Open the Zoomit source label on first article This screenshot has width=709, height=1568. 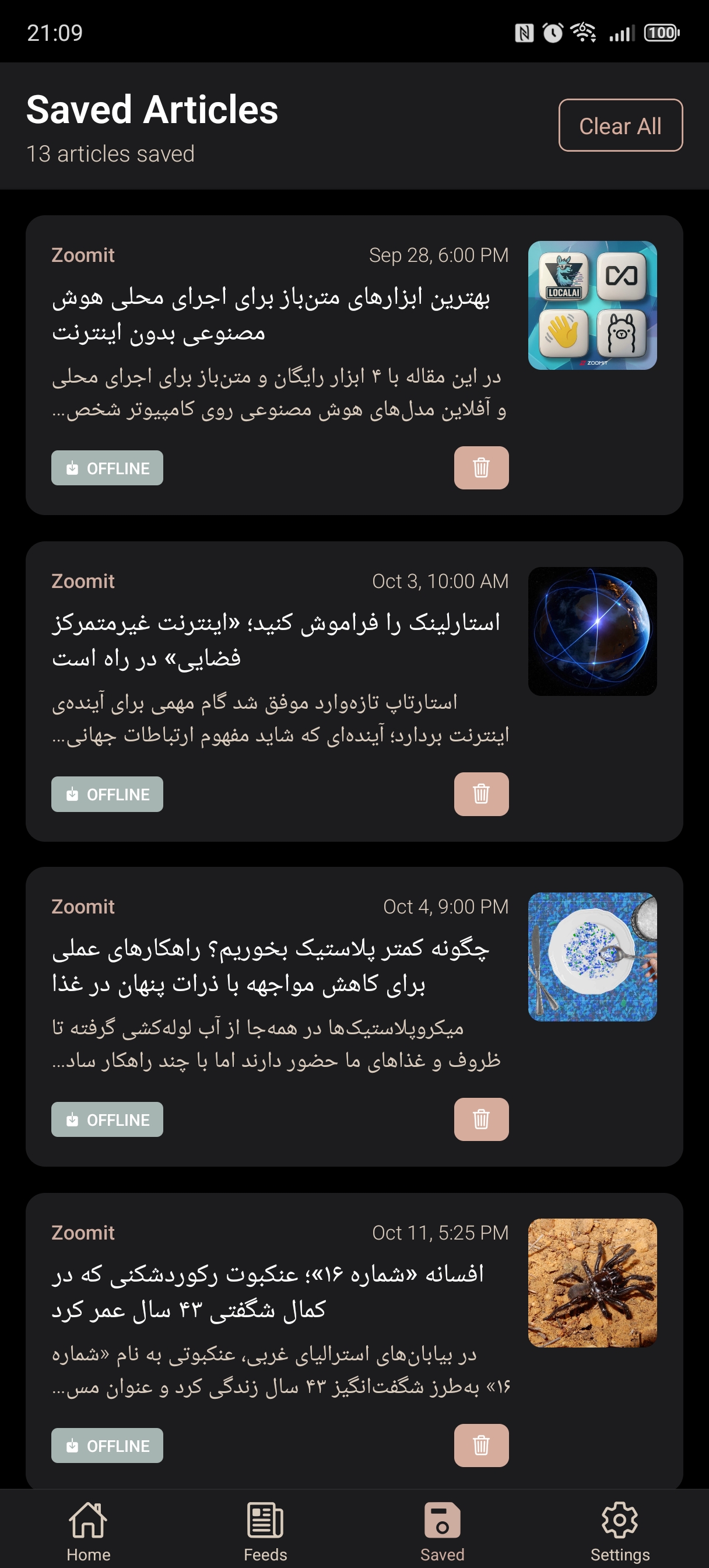pyautogui.click(x=82, y=256)
